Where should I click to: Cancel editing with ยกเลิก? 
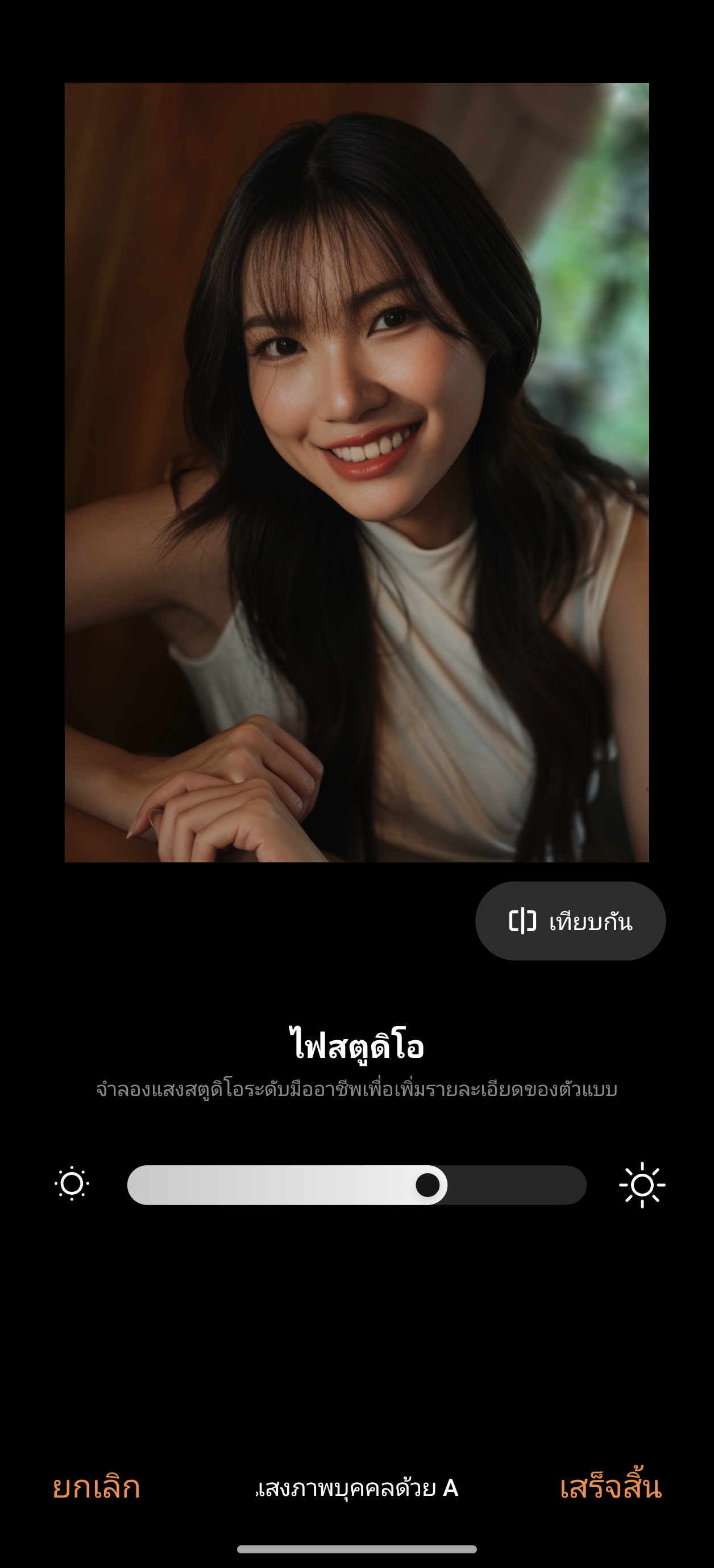97,1488
